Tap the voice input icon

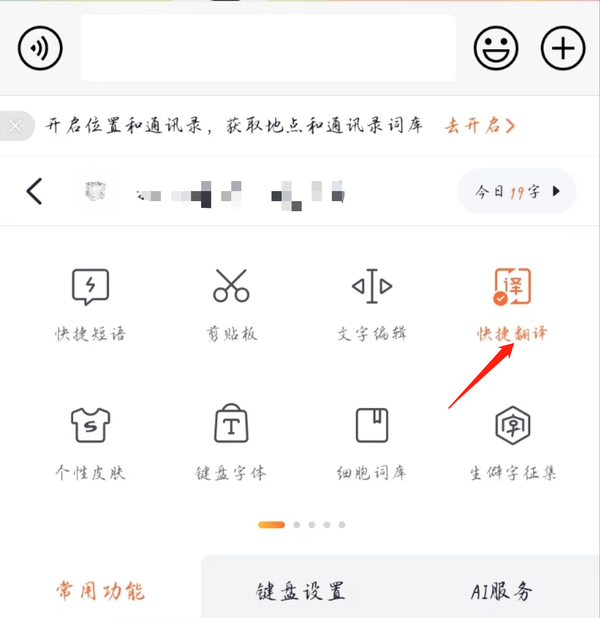pos(40,47)
